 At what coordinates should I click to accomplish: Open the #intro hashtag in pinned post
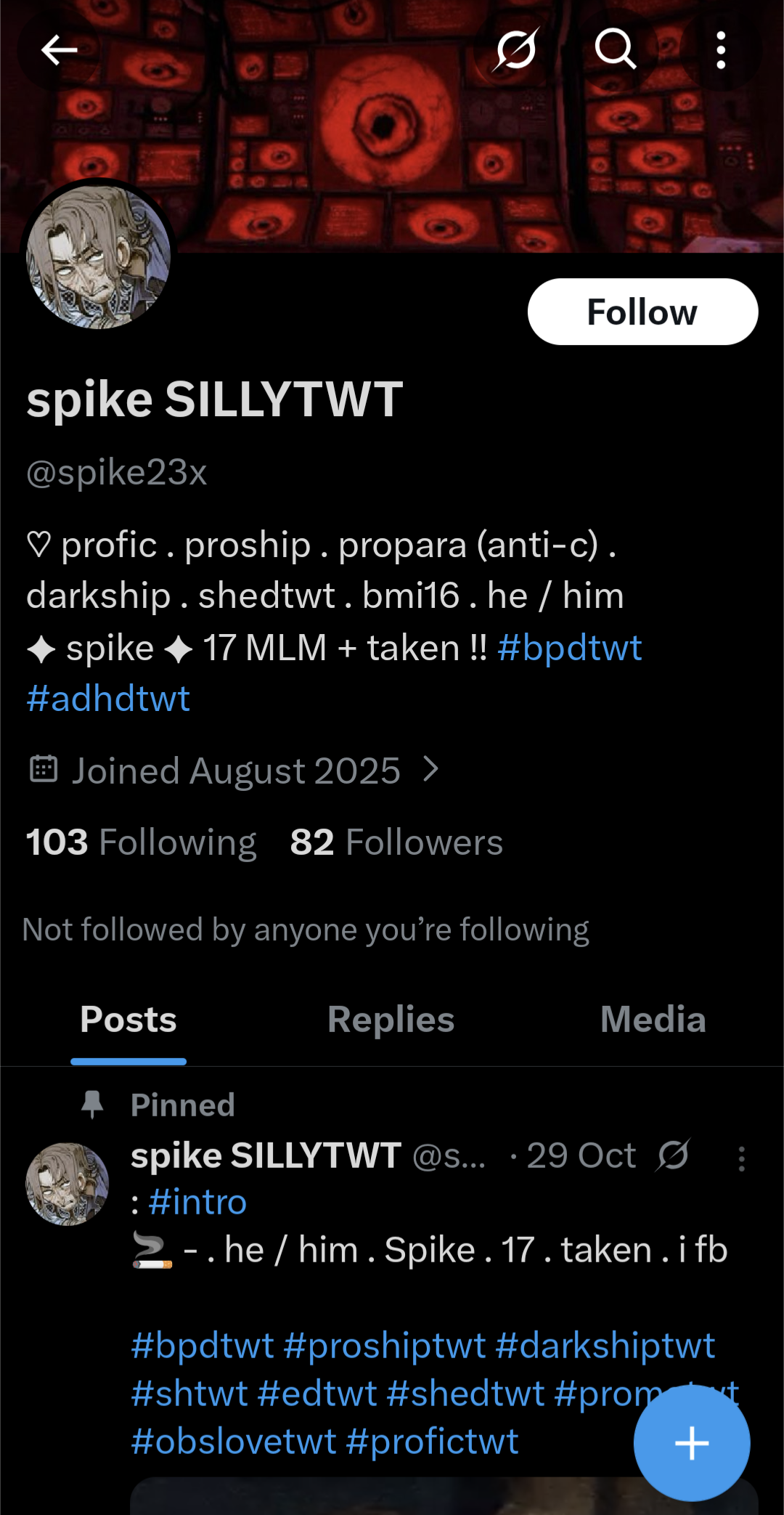[x=197, y=1203]
